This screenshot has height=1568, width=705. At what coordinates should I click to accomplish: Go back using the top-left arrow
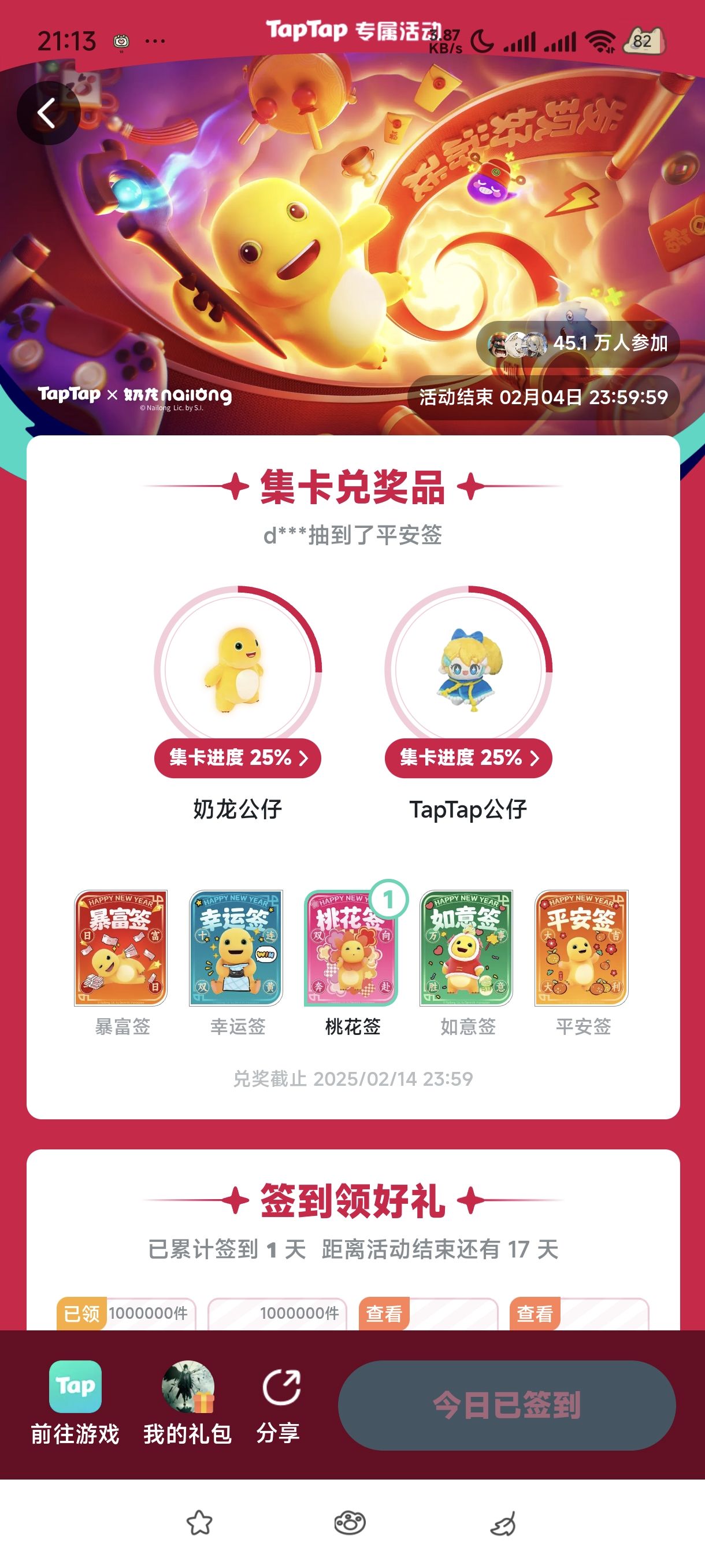(48, 113)
